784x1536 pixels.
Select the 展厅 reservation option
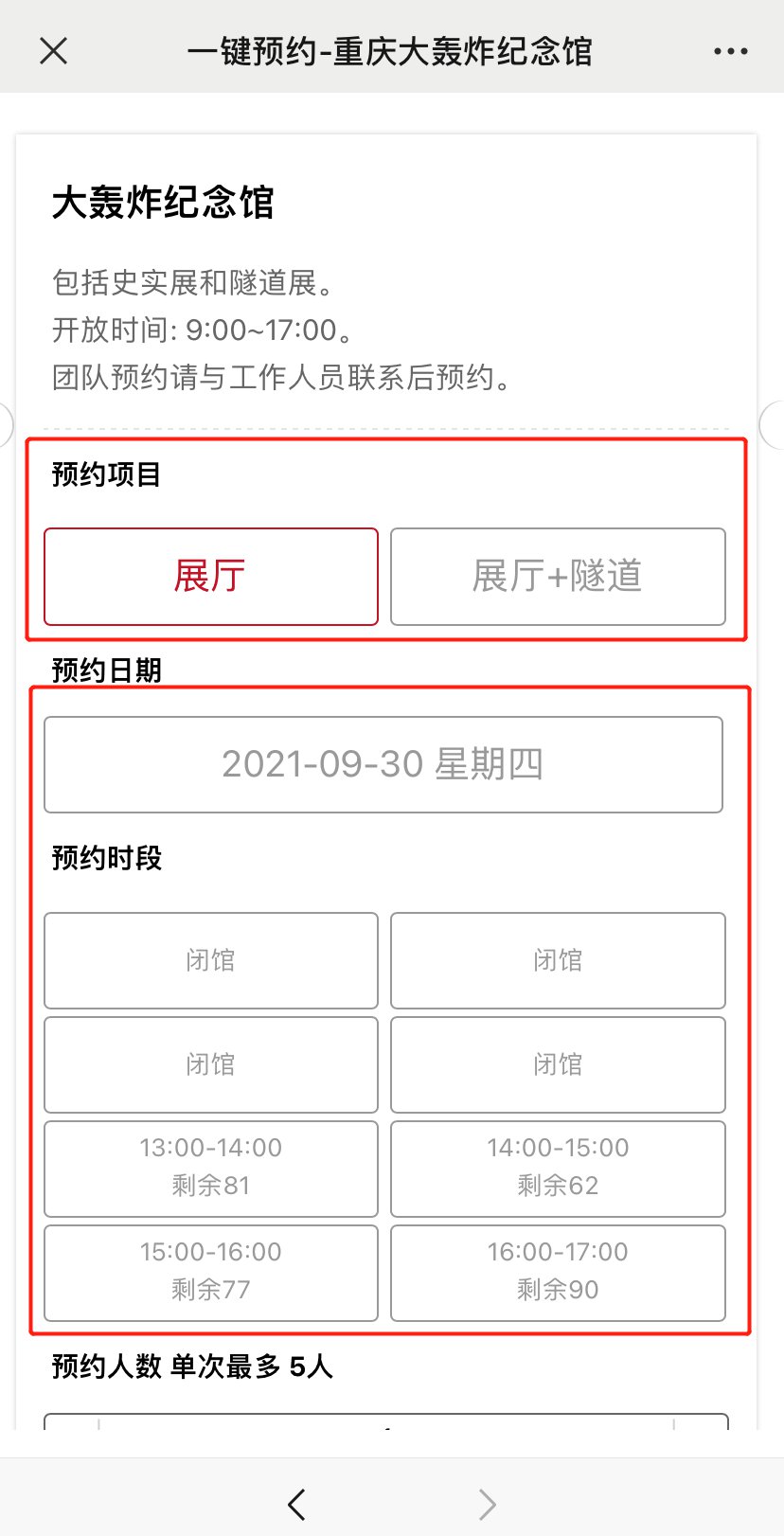click(211, 577)
